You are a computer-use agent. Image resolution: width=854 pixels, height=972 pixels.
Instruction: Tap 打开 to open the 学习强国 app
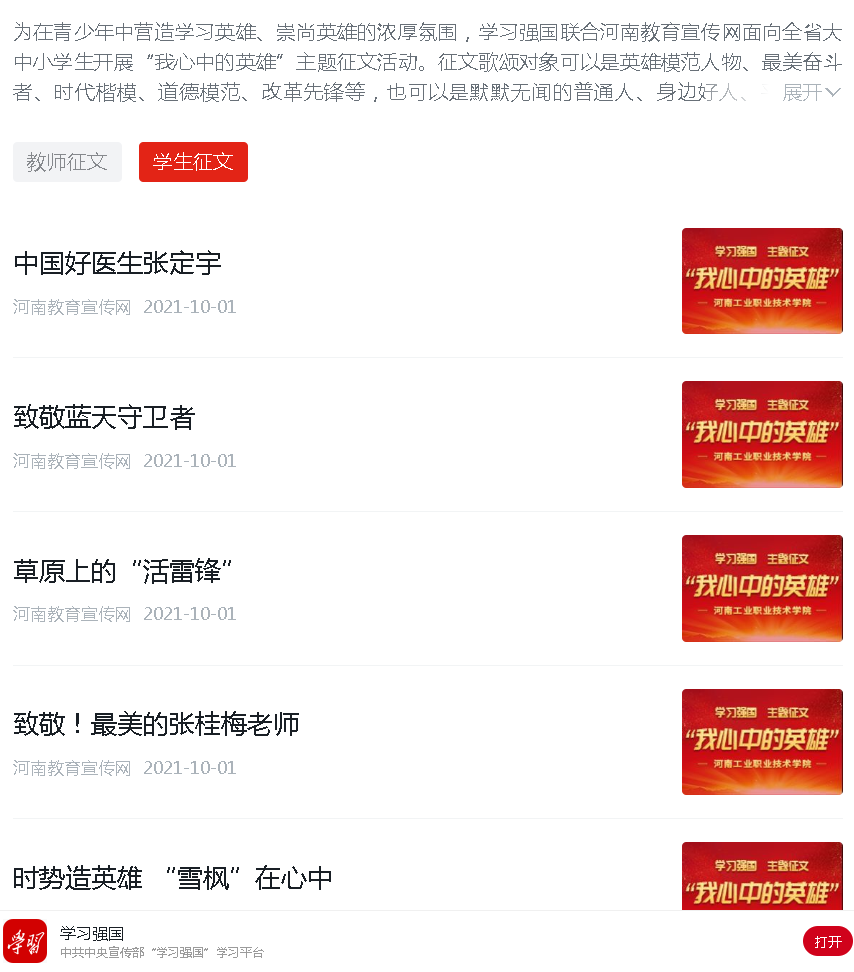pyautogui.click(x=827, y=942)
